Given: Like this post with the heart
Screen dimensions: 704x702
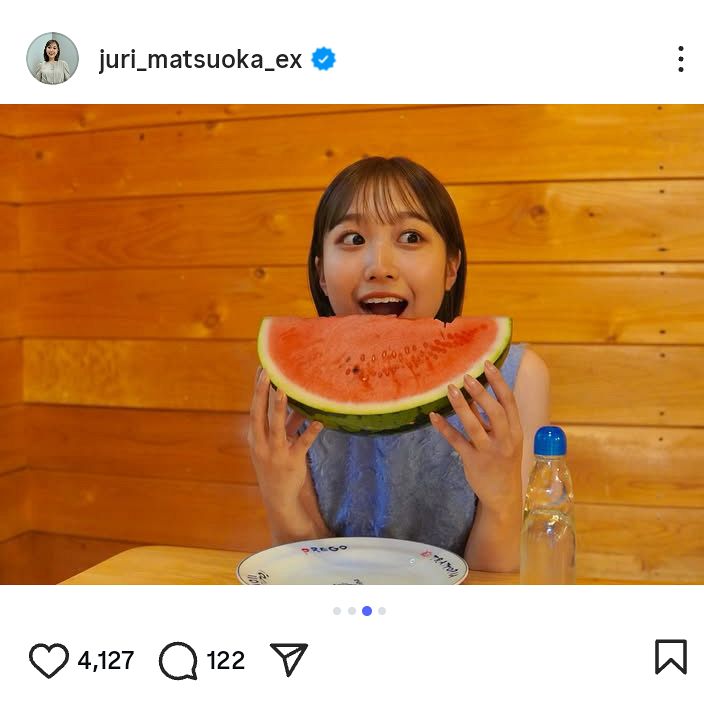Looking at the screenshot, I should [x=48, y=660].
